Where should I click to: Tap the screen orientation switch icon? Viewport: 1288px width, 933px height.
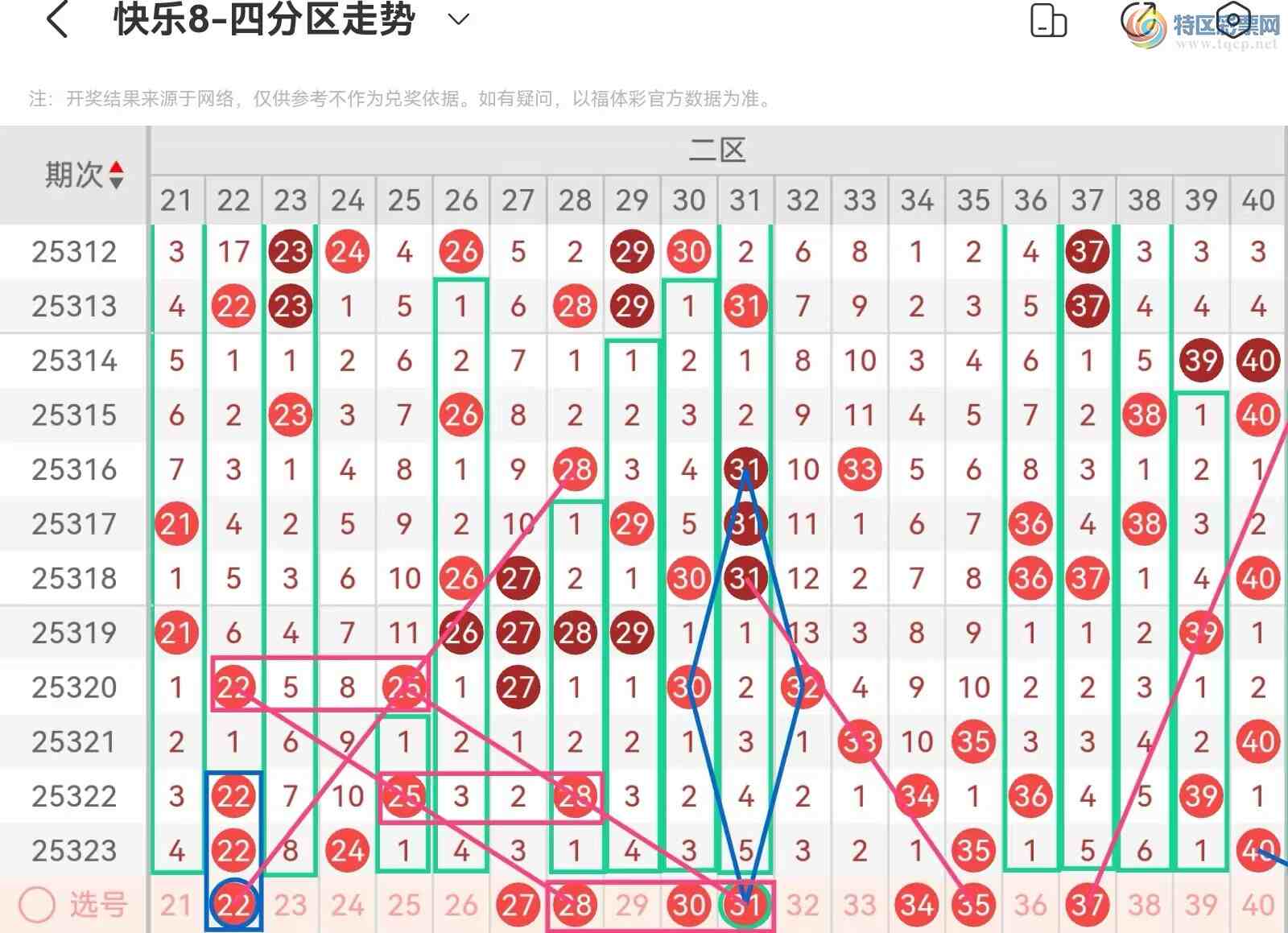click(x=1048, y=21)
